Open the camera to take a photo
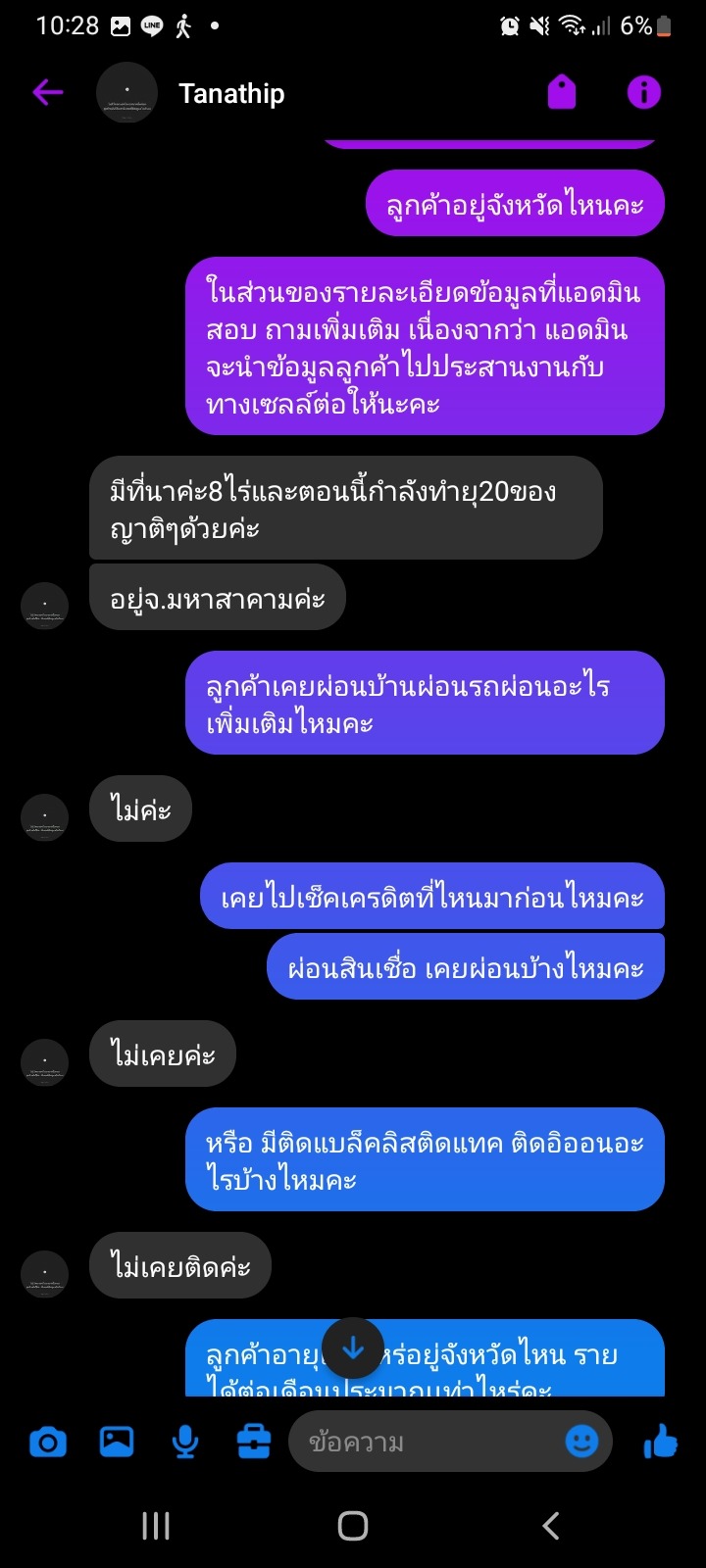 (48, 1443)
